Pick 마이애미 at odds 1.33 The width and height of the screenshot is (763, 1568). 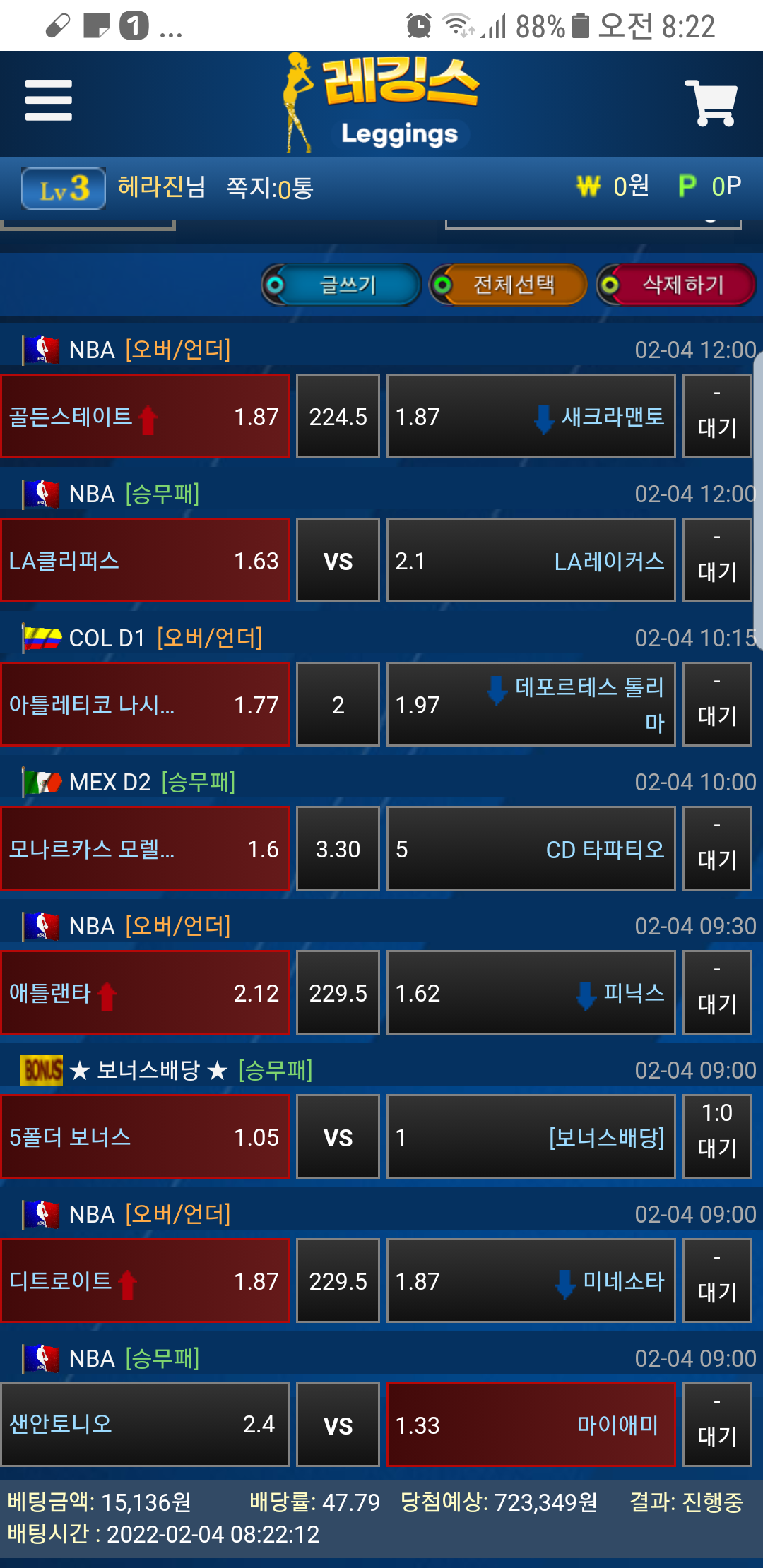click(x=531, y=1425)
